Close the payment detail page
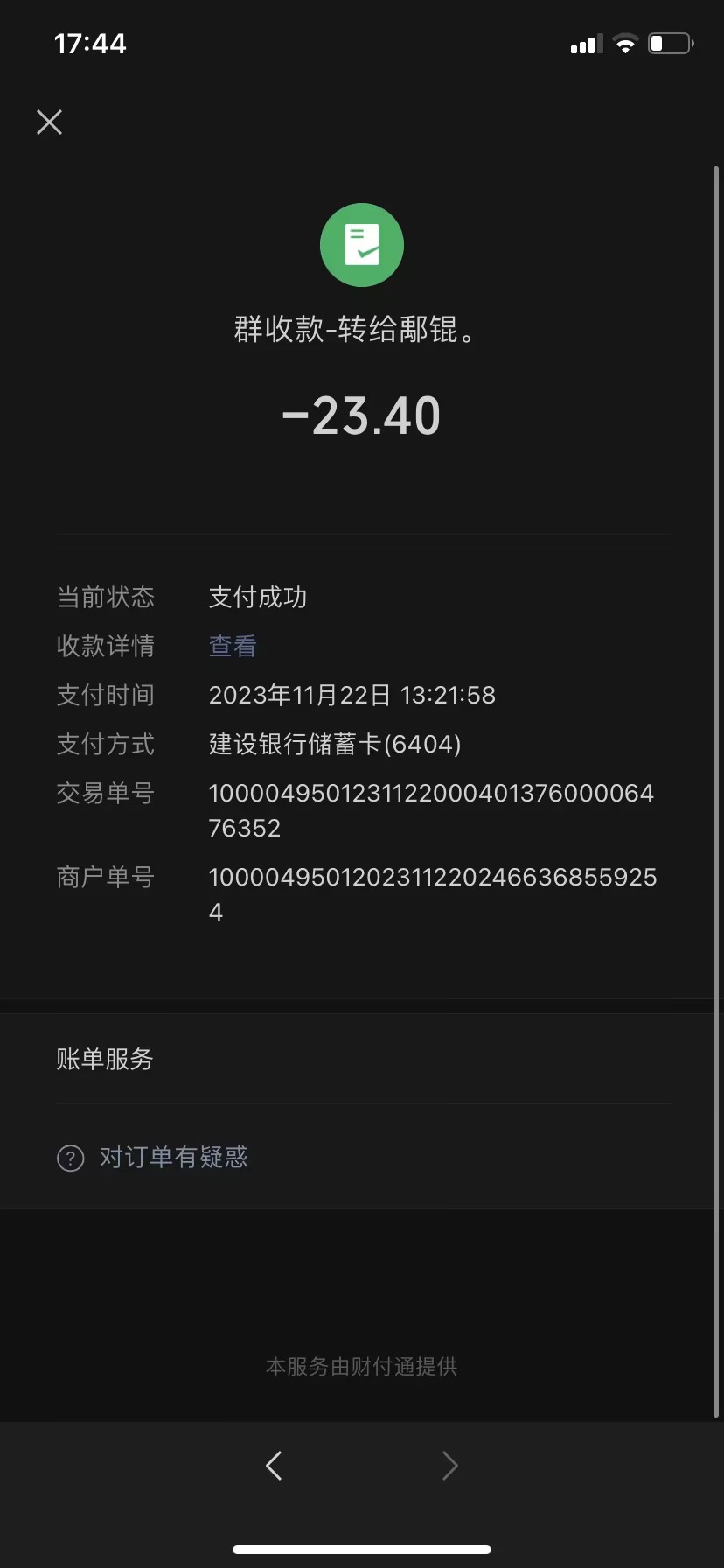Viewport: 724px width, 1568px height. pos(50,122)
